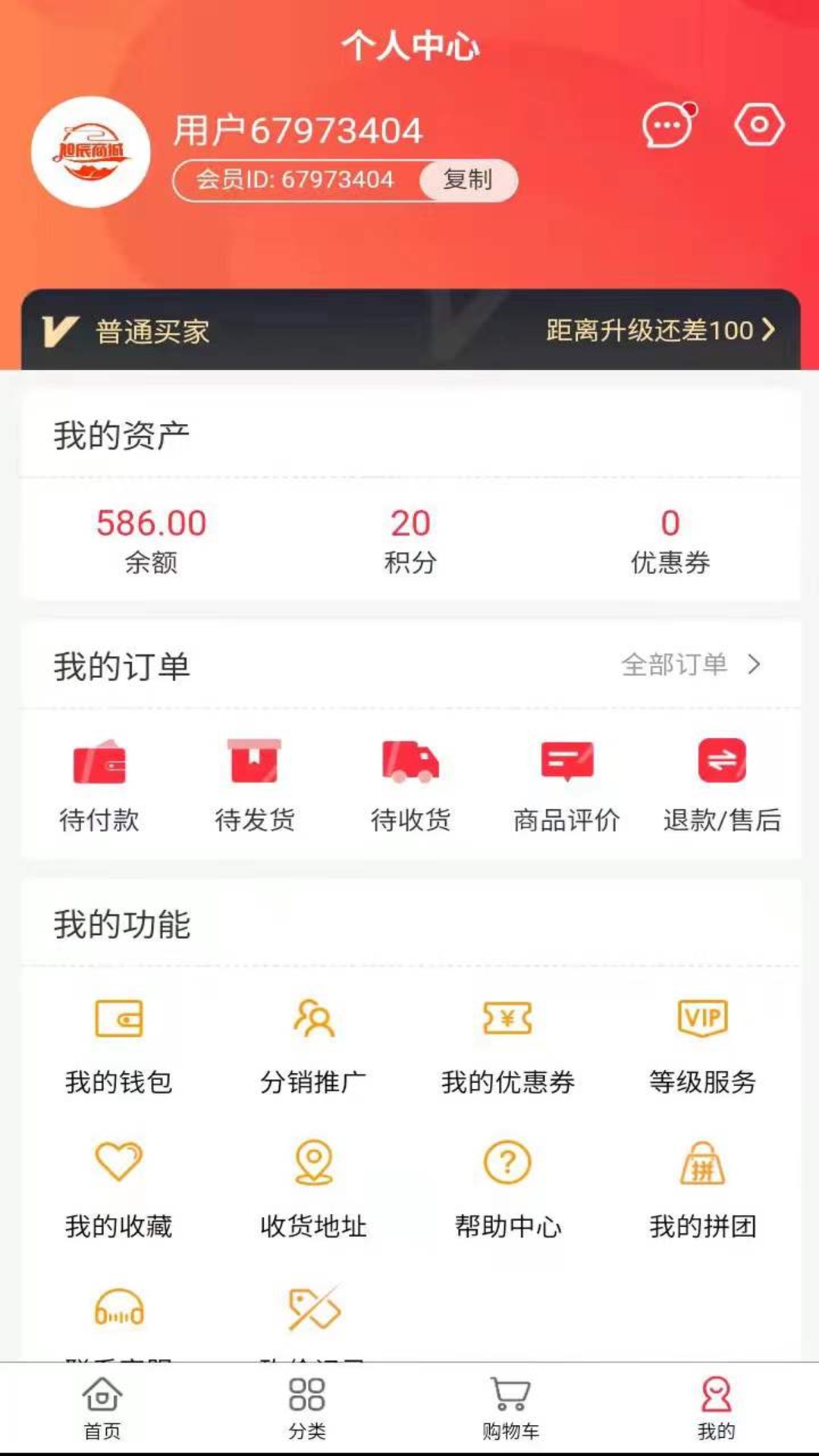Open 分销推广 distribution promotion
This screenshot has height=1456, width=819.
313,1047
